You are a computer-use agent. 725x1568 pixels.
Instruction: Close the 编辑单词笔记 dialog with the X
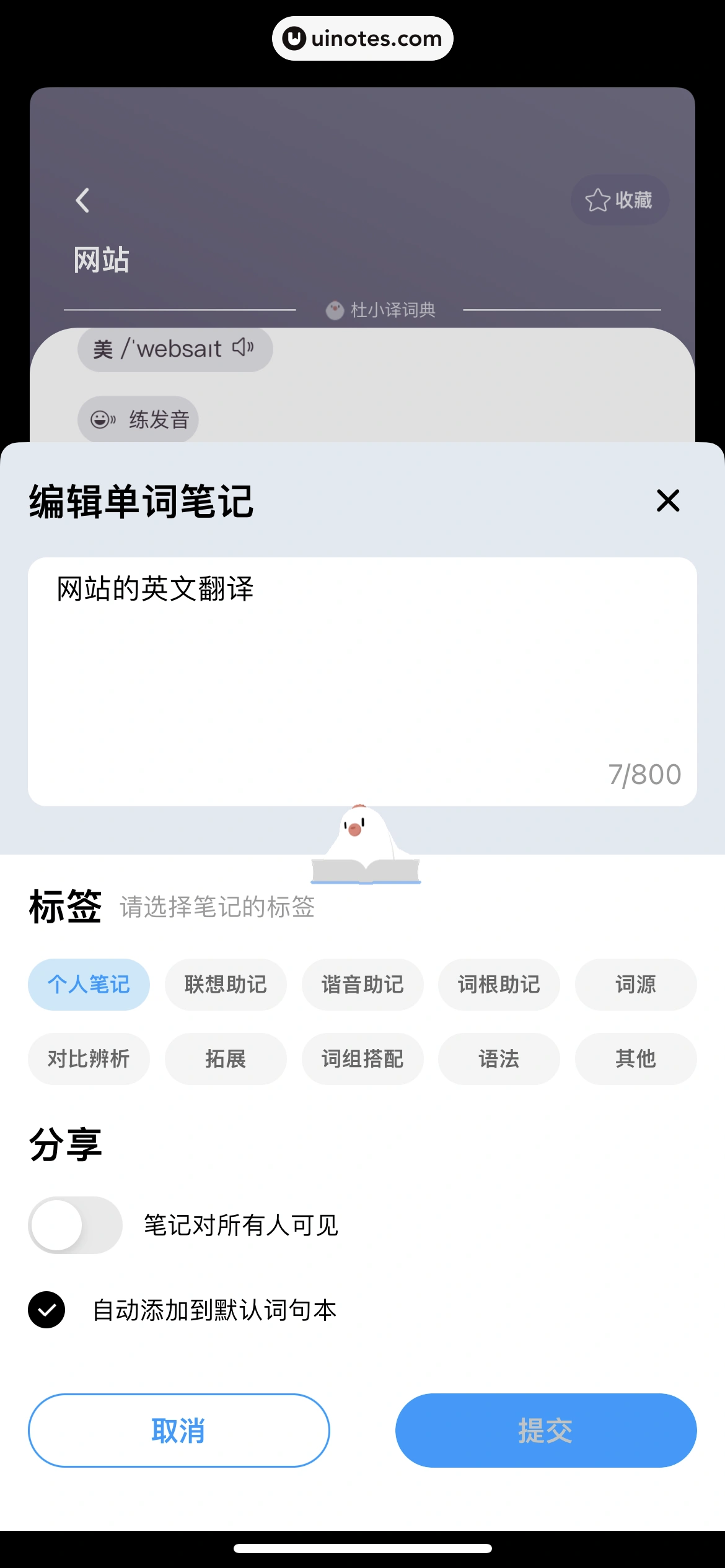click(667, 502)
